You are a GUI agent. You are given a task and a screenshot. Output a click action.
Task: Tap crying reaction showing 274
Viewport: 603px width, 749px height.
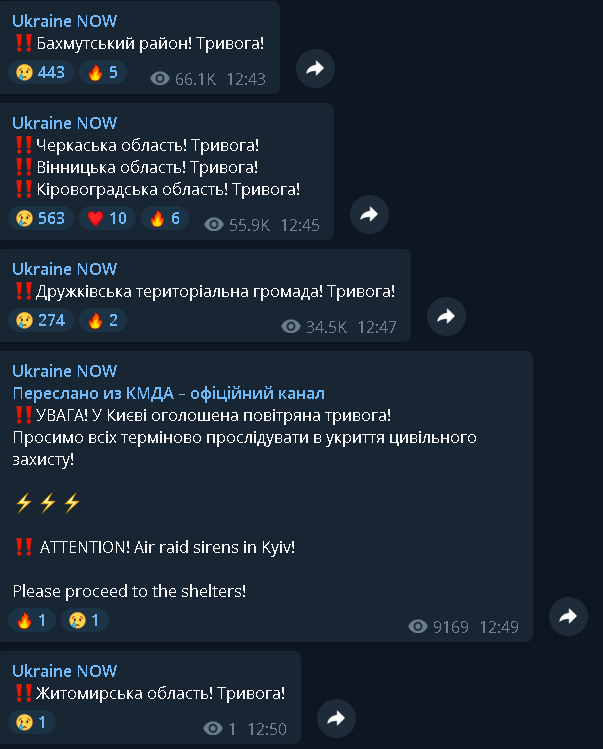pyautogui.click(x=40, y=320)
